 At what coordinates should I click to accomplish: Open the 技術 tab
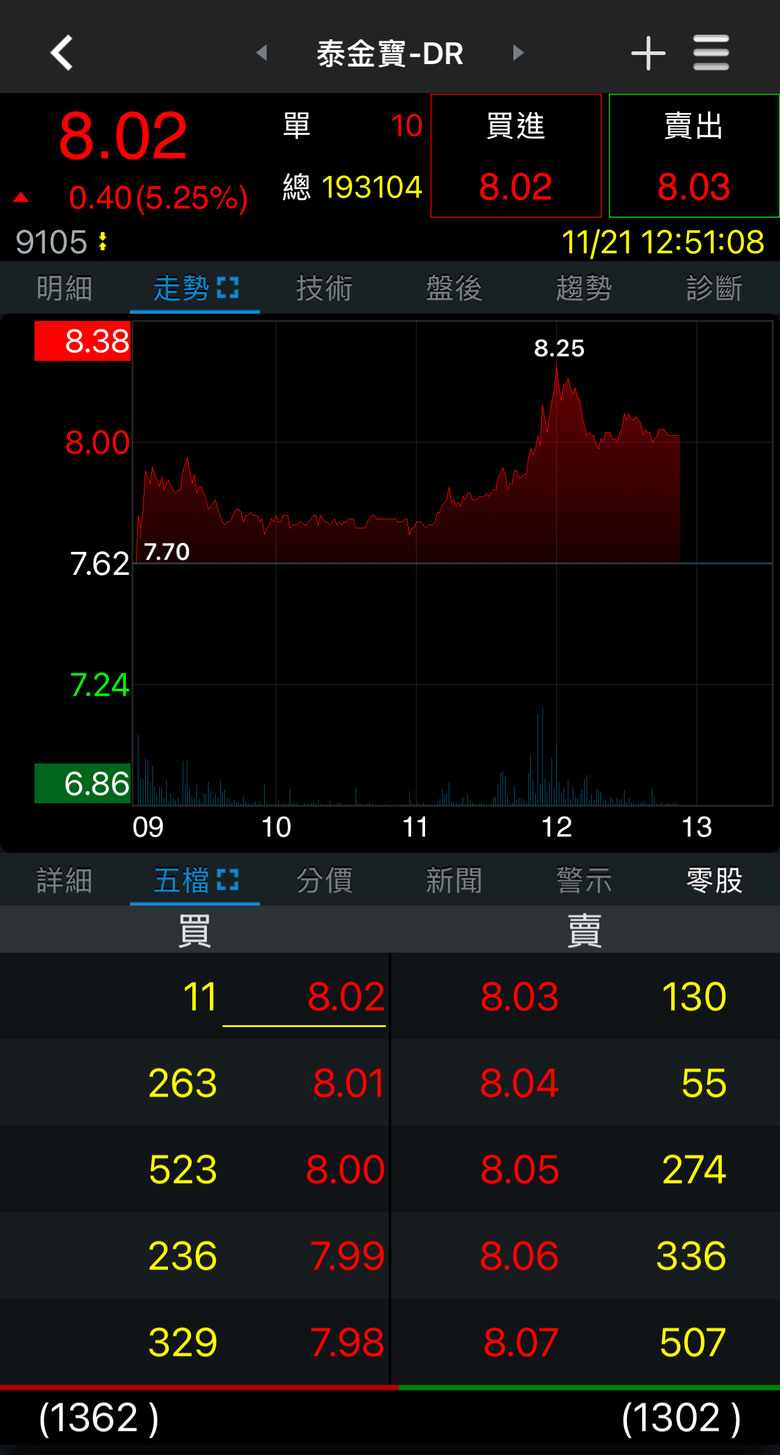point(325,289)
